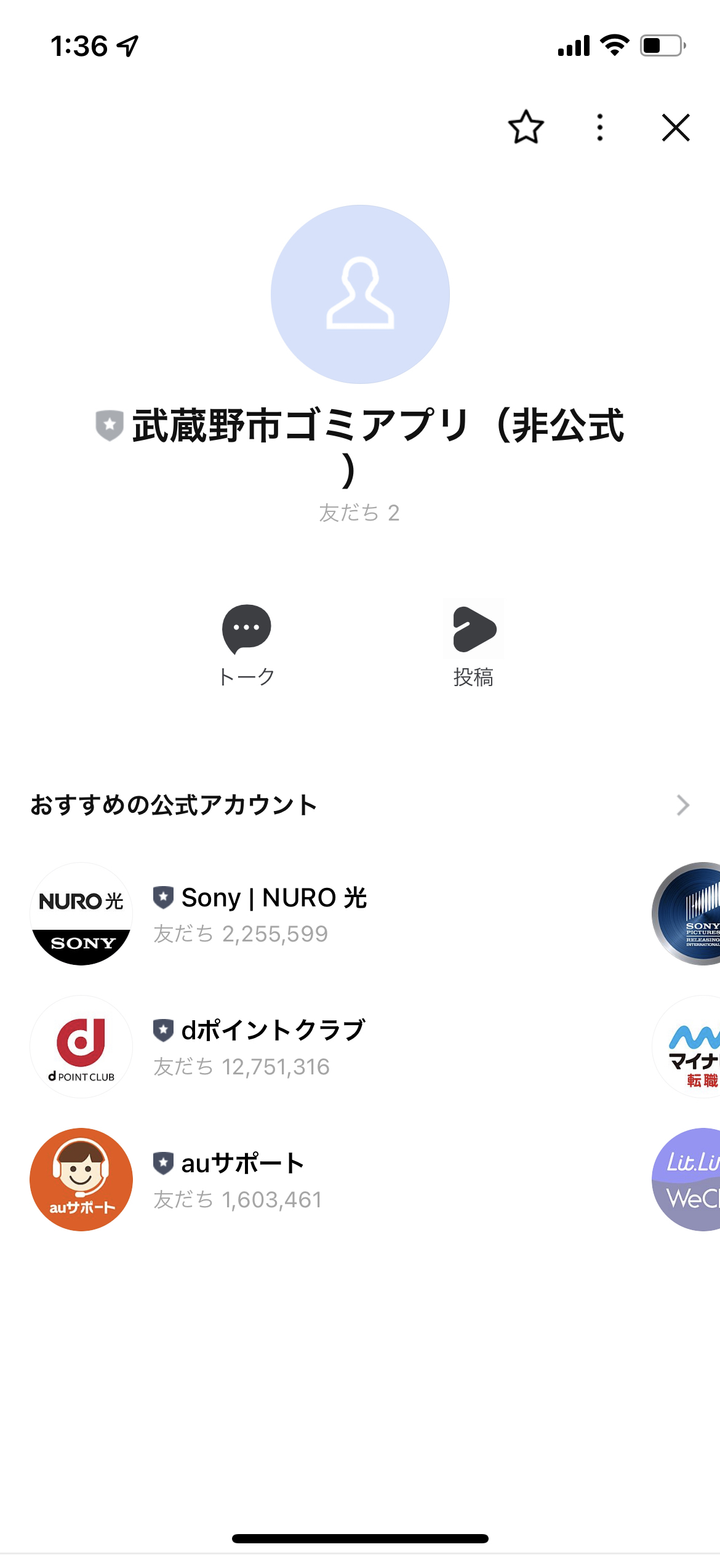This screenshot has width=720, height=1558.
Task: Open the dポイントクラブ account
Action: point(260,1047)
